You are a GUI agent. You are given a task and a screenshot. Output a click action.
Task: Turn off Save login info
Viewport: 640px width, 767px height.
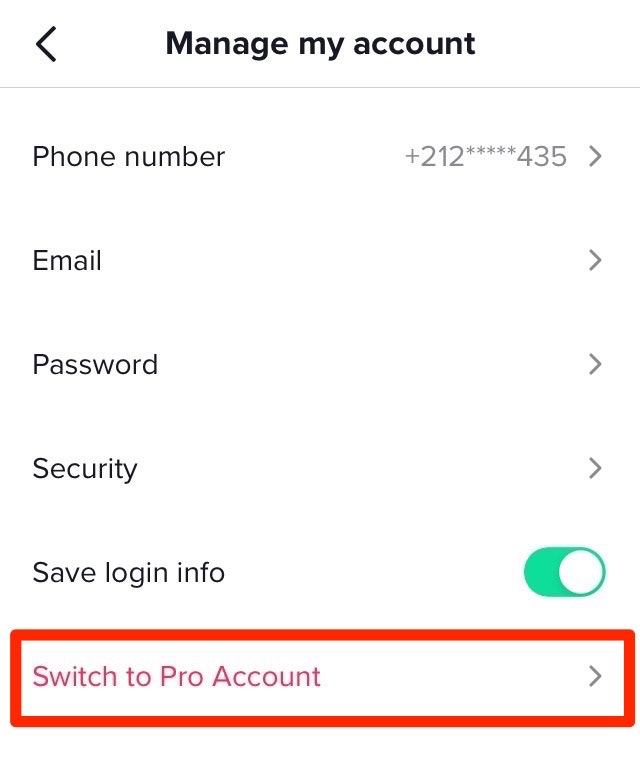pos(564,573)
